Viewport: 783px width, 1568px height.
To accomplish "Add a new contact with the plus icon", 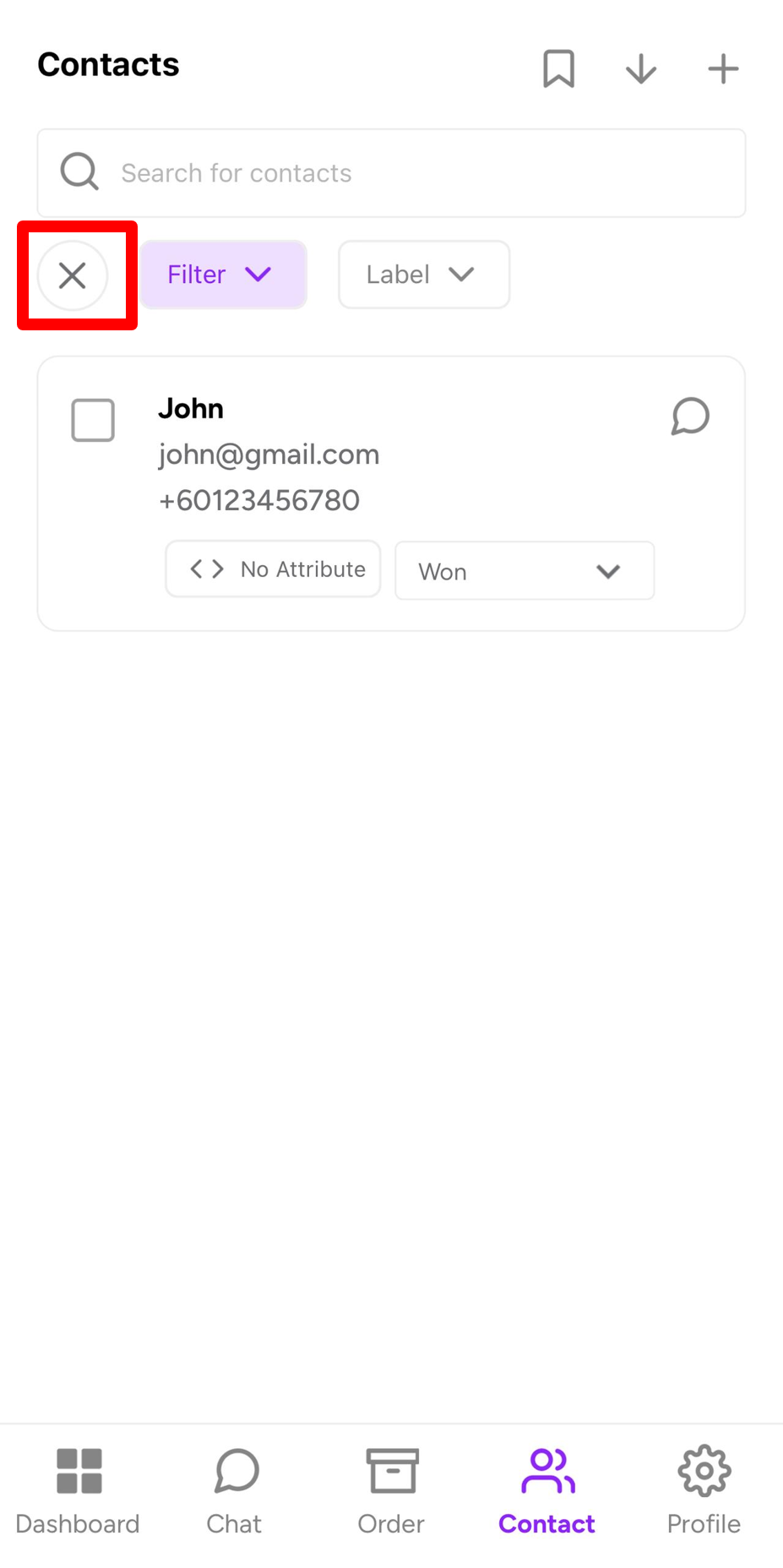I will 723,68.
